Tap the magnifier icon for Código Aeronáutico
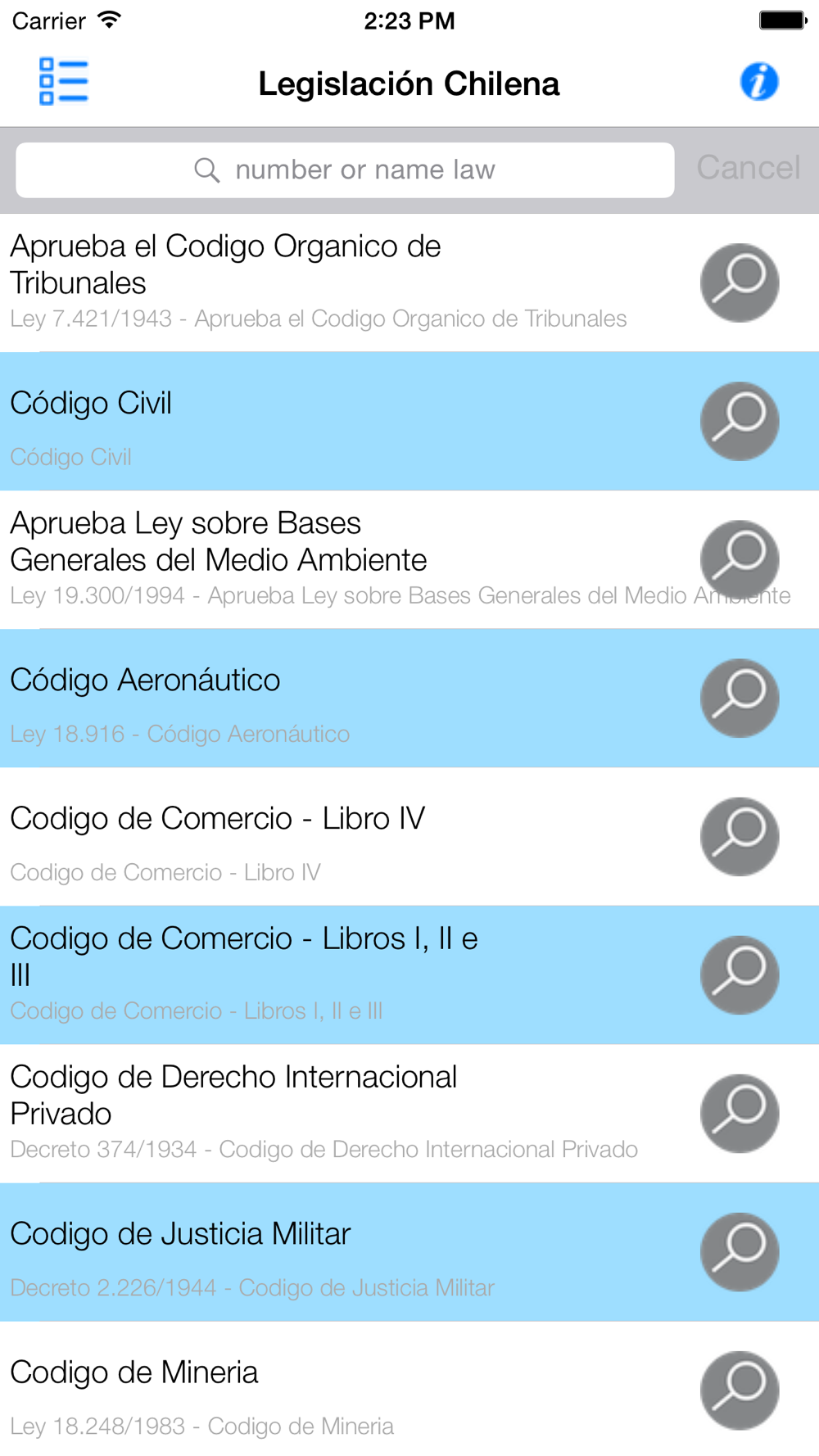Image resolution: width=819 pixels, height=1456 pixels. point(740,698)
